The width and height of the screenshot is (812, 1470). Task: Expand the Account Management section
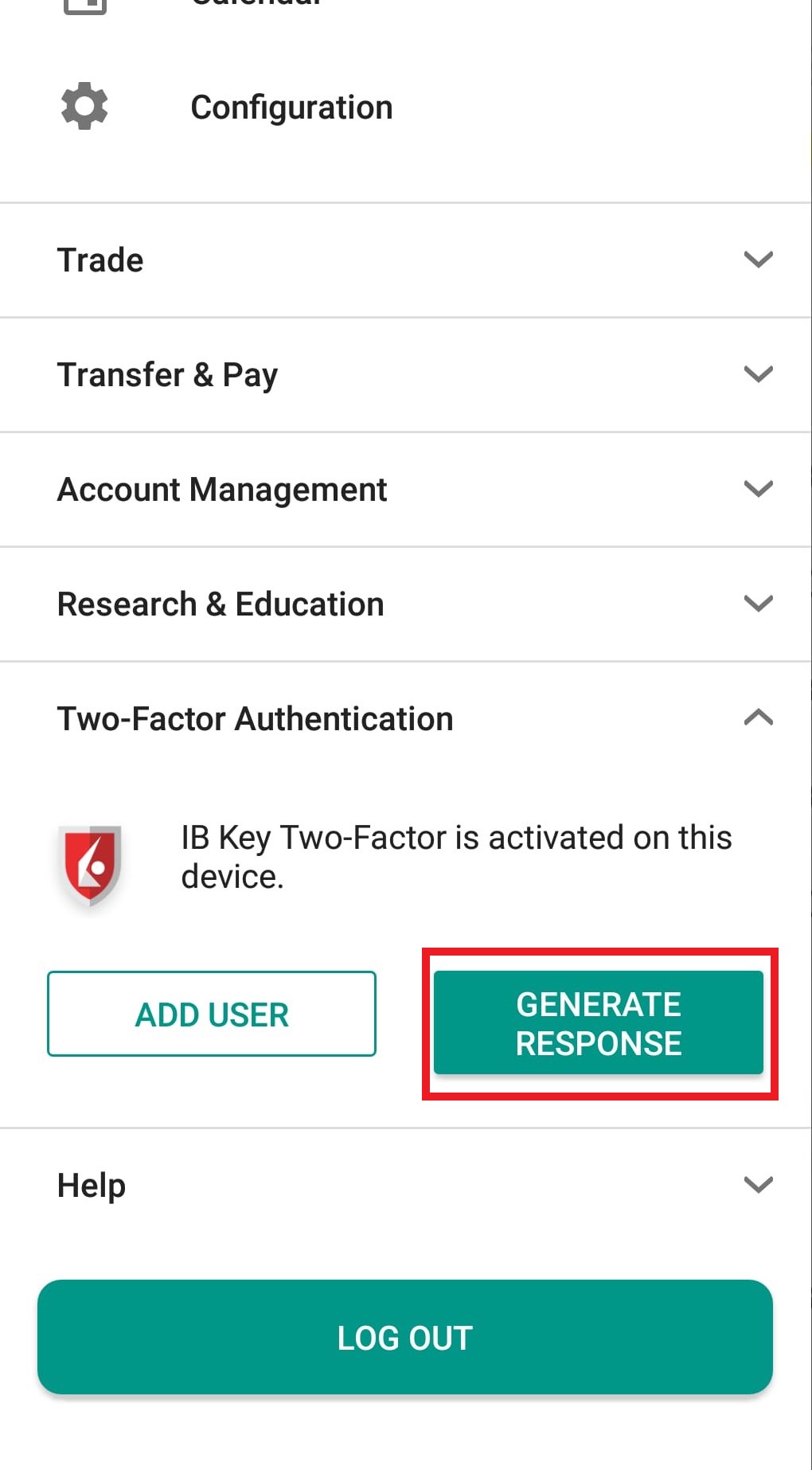pos(405,490)
